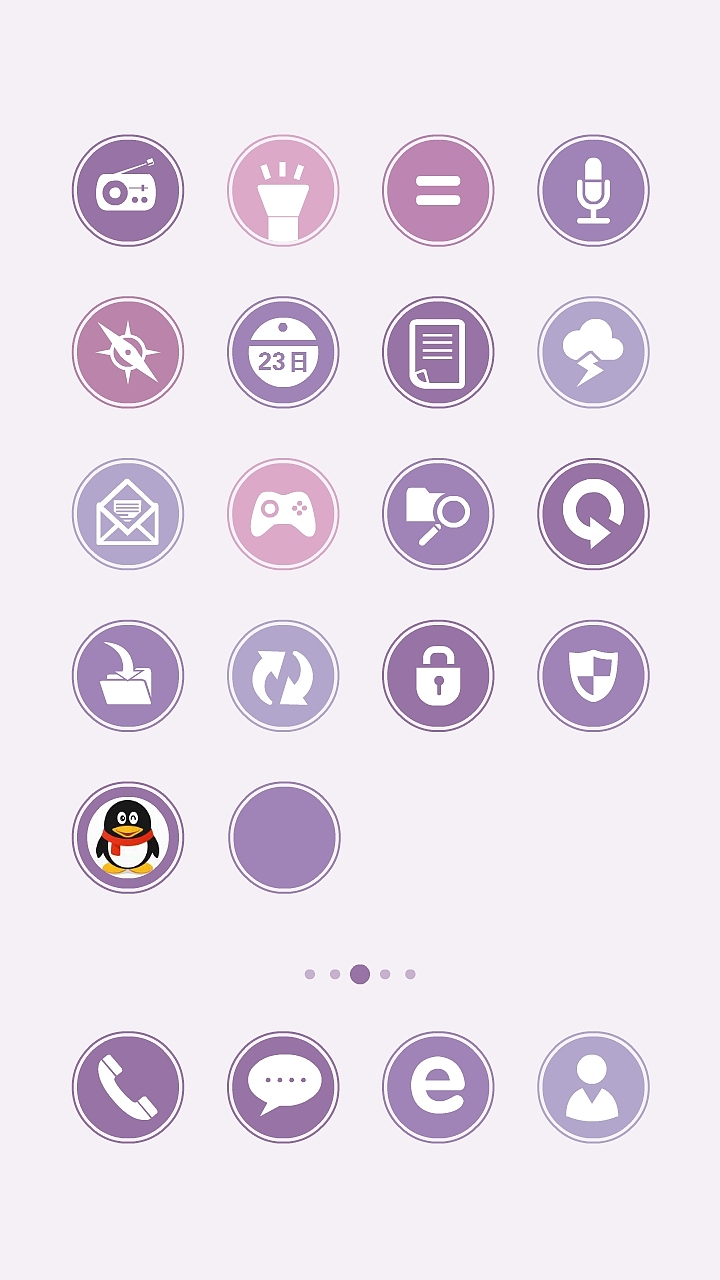Image resolution: width=720 pixels, height=1280 pixels.
Task: Open the downloads folder app
Action: 128,676
